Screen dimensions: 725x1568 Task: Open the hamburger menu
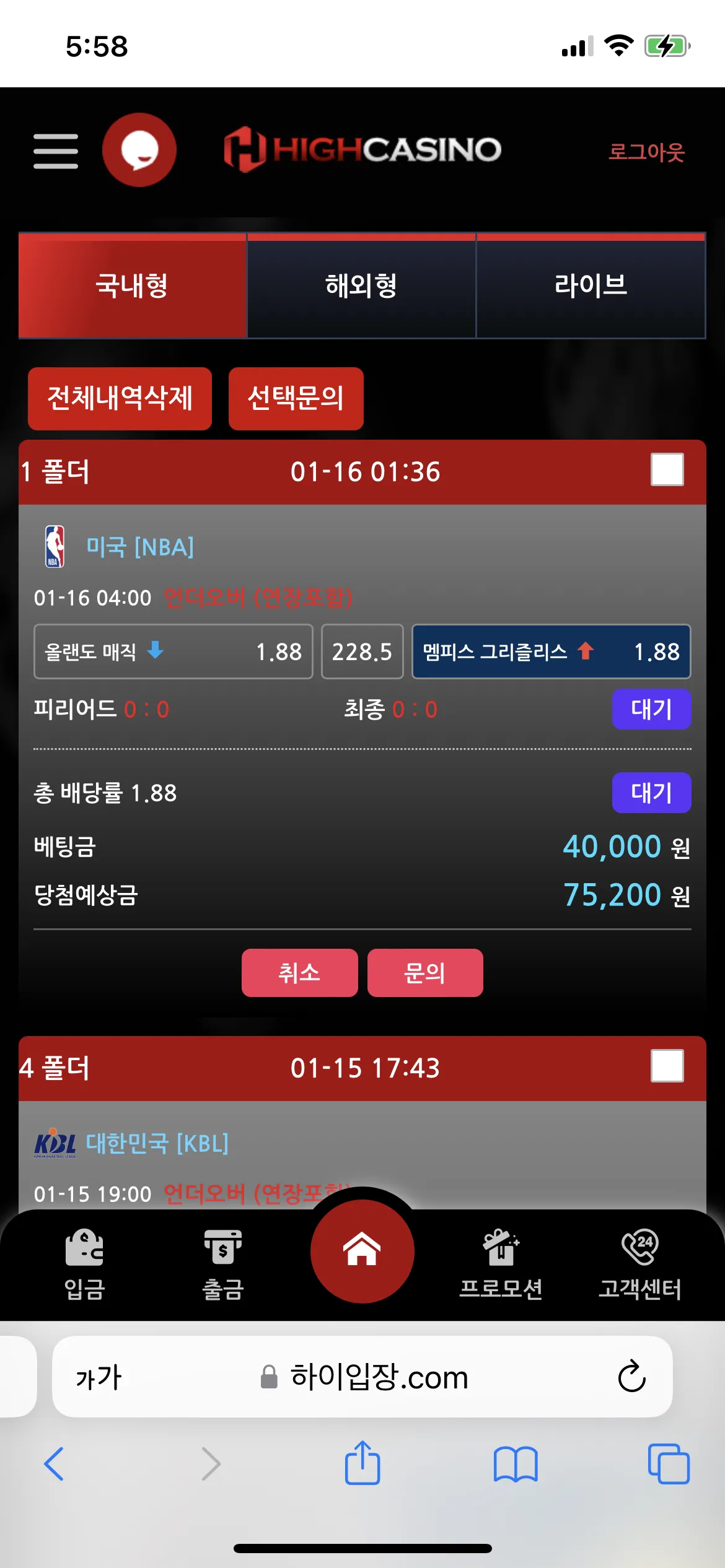click(56, 151)
